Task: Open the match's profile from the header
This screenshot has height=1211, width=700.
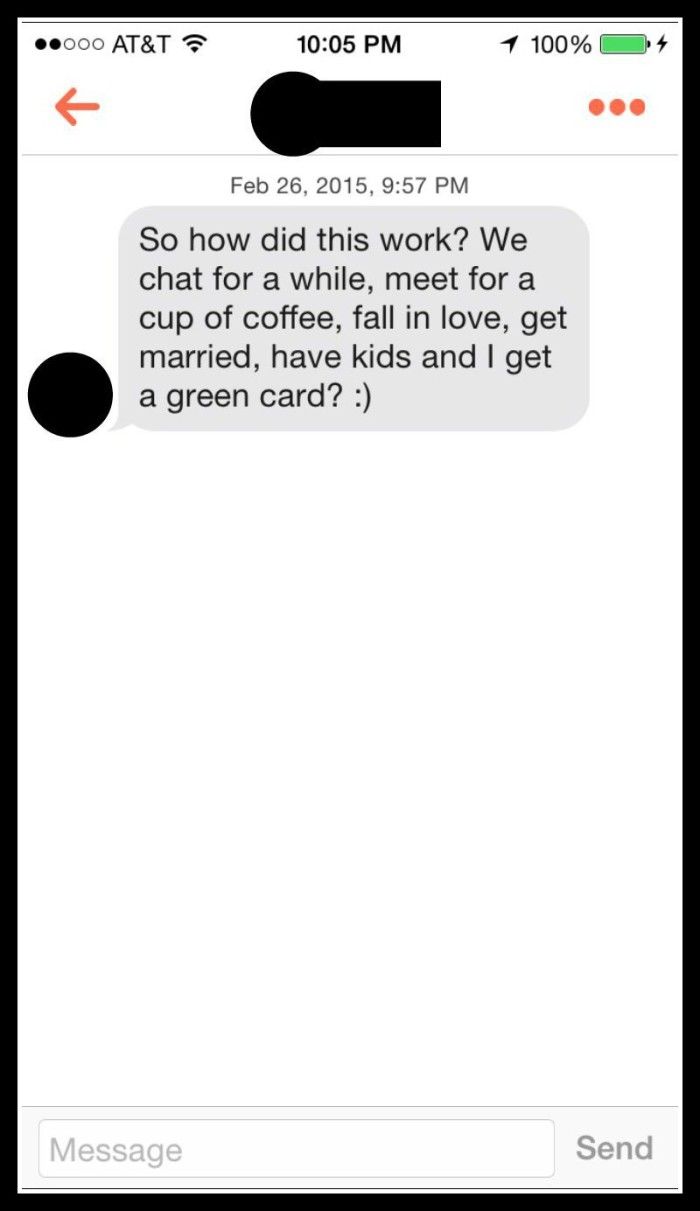Action: click(x=345, y=113)
